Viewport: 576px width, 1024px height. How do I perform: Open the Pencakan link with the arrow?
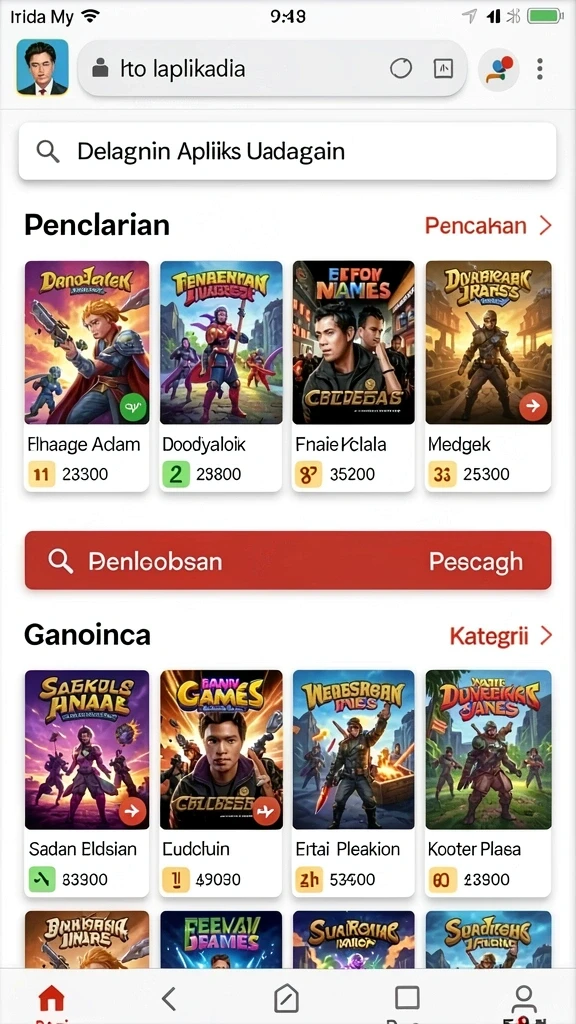(488, 226)
